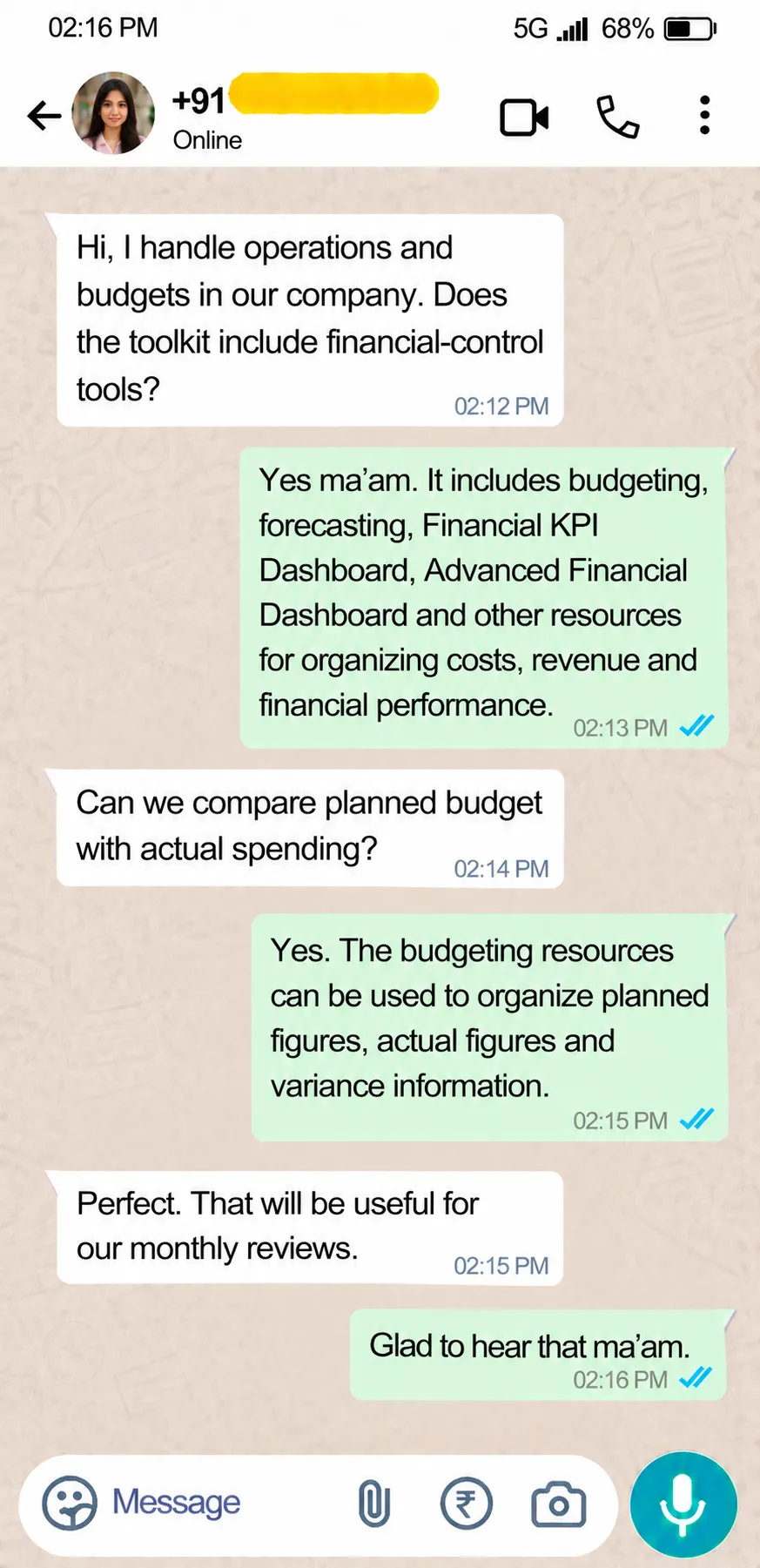The width and height of the screenshot is (760, 1568).
Task: Open the rupee payment option
Action: tap(467, 1504)
